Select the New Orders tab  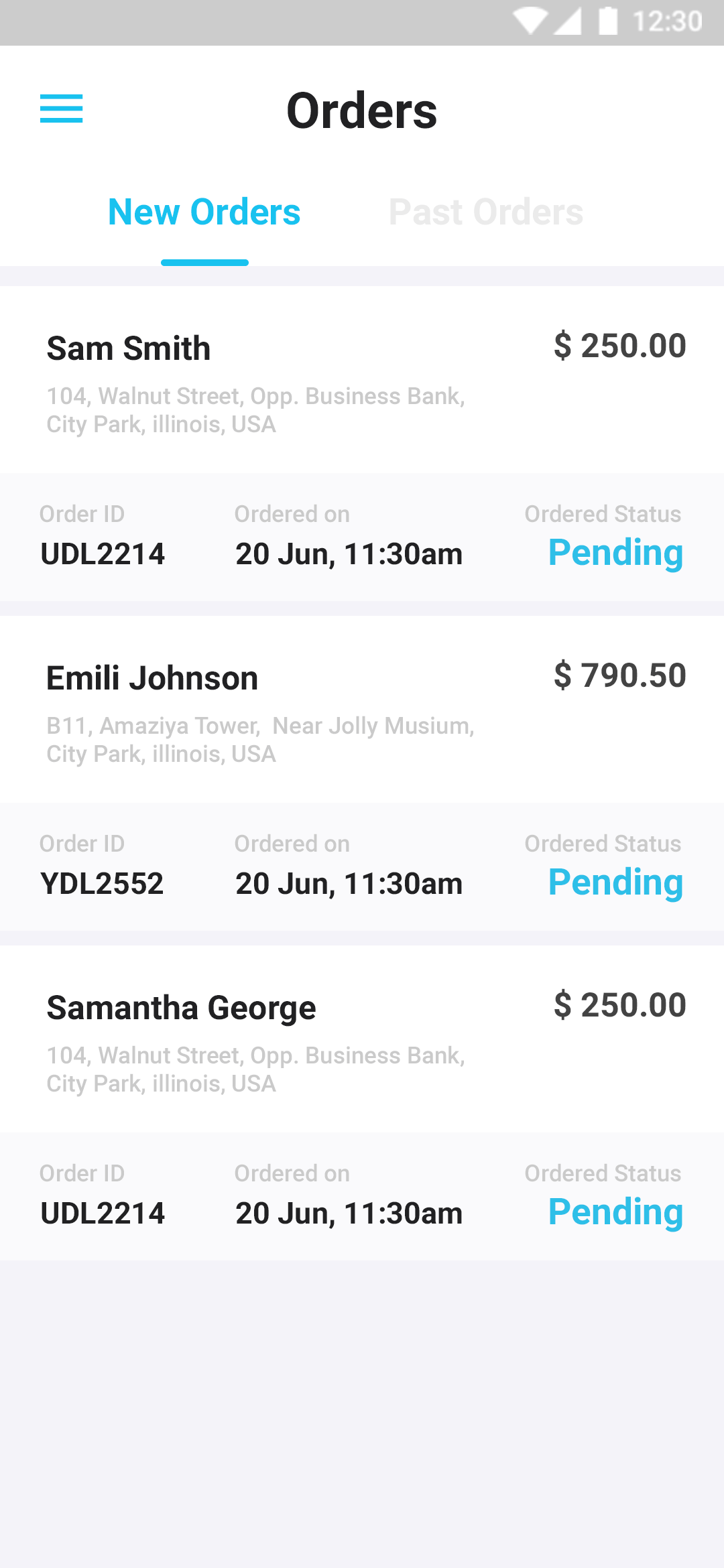[x=204, y=212]
